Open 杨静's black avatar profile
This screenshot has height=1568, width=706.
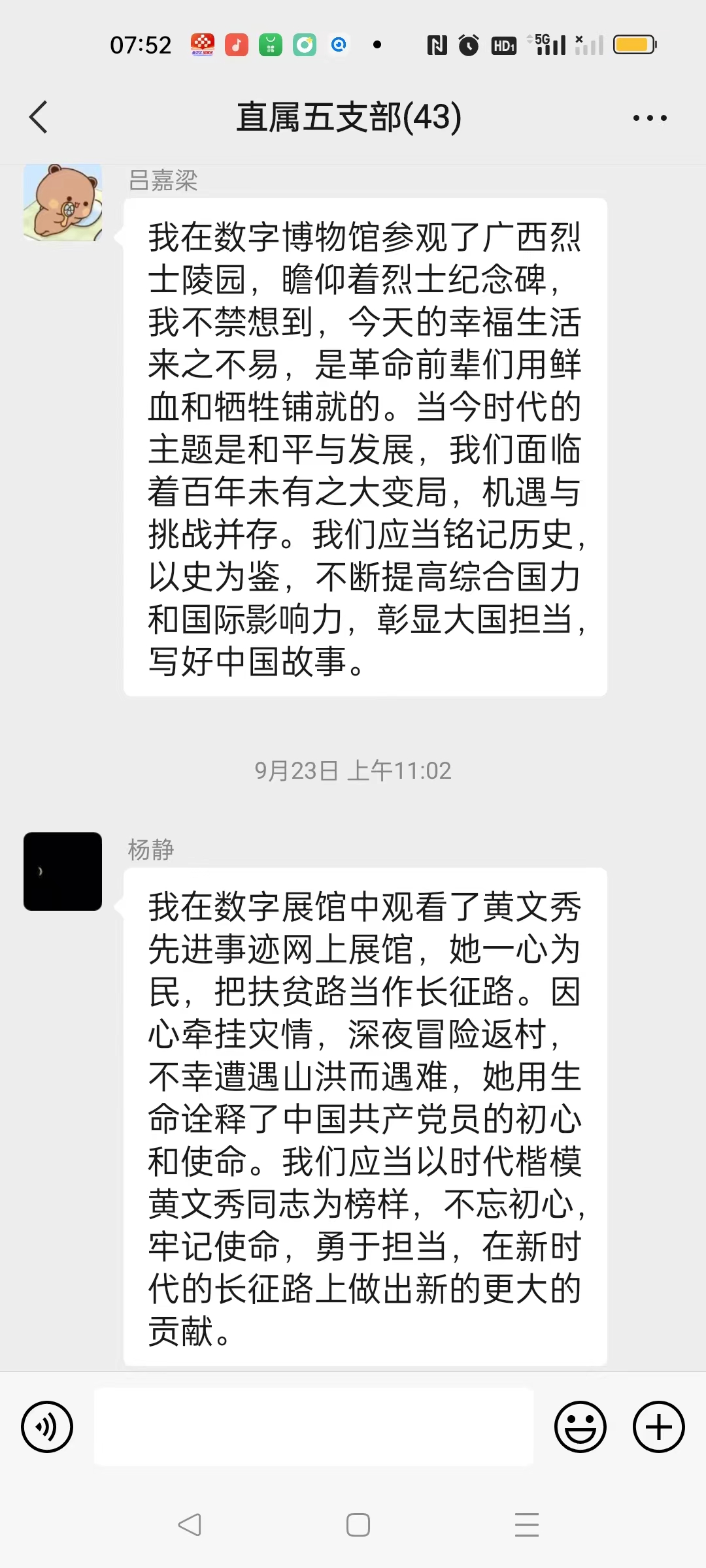[63, 872]
